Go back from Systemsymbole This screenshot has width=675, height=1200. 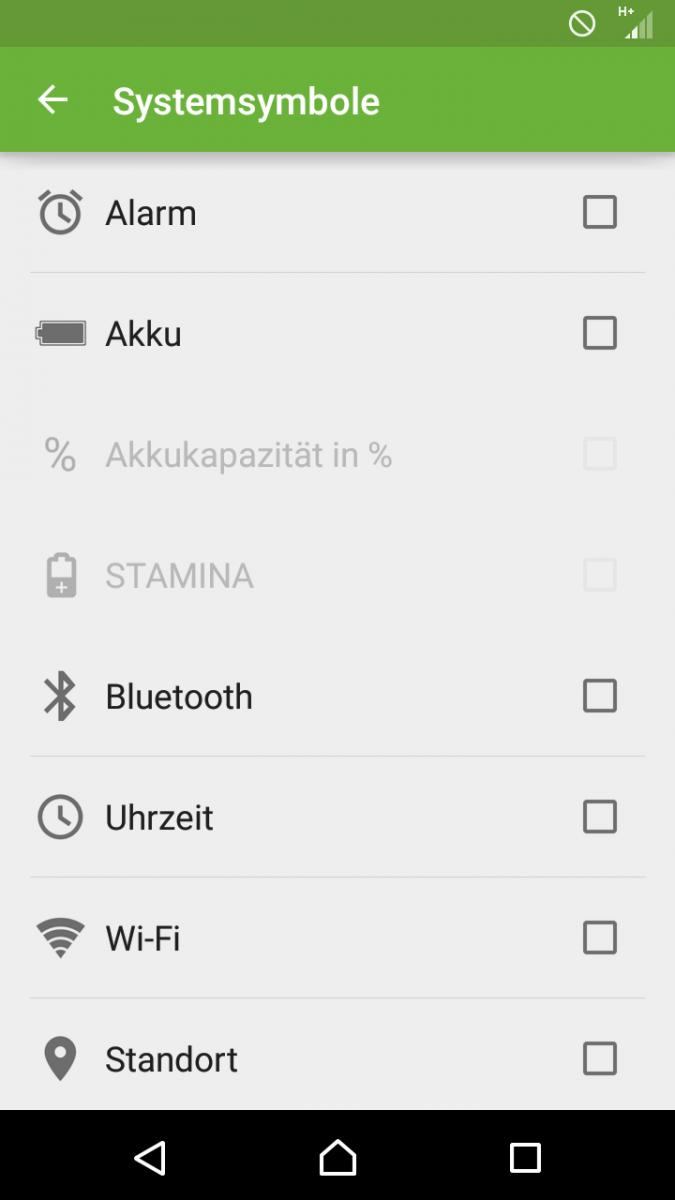point(52,100)
